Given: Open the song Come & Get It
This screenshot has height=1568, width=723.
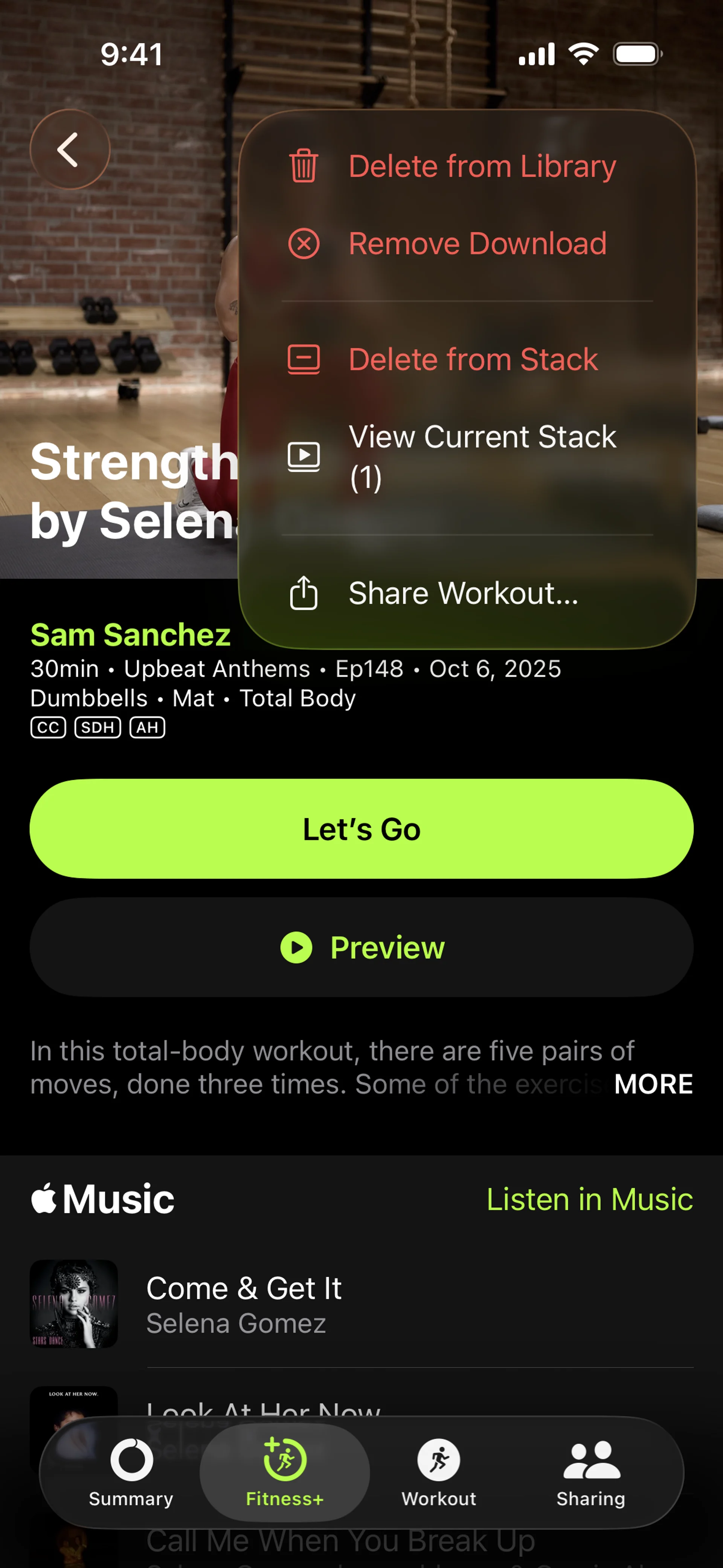Looking at the screenshot, I should coord(243,1304).
